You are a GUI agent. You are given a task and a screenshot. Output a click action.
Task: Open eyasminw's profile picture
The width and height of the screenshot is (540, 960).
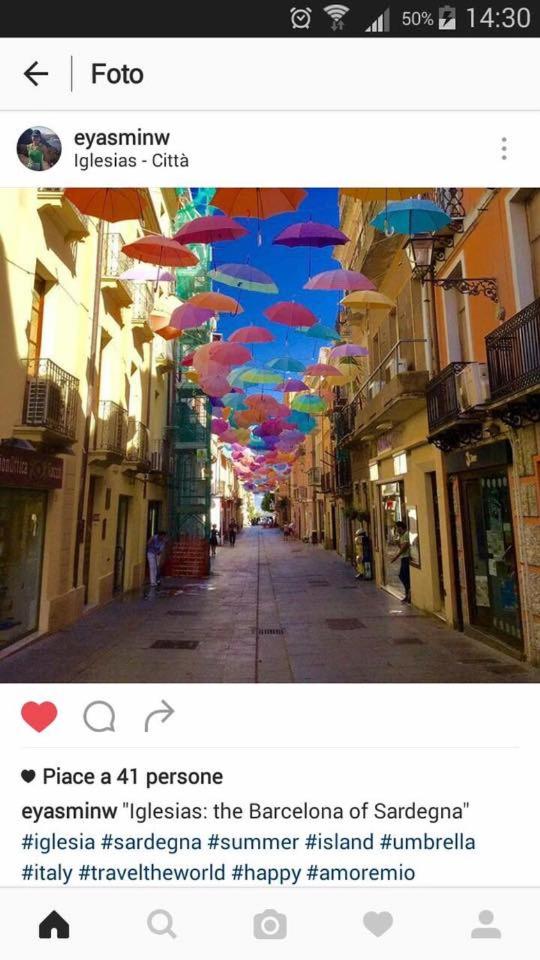39,149
